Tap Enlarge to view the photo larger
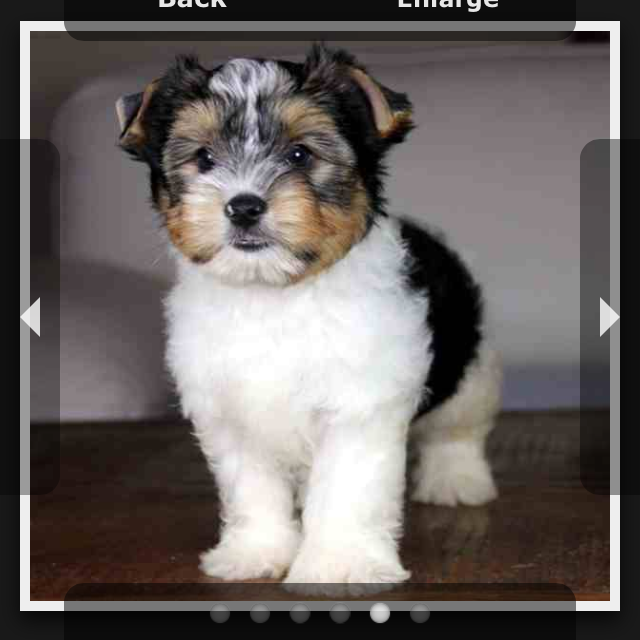 (447, 5)
